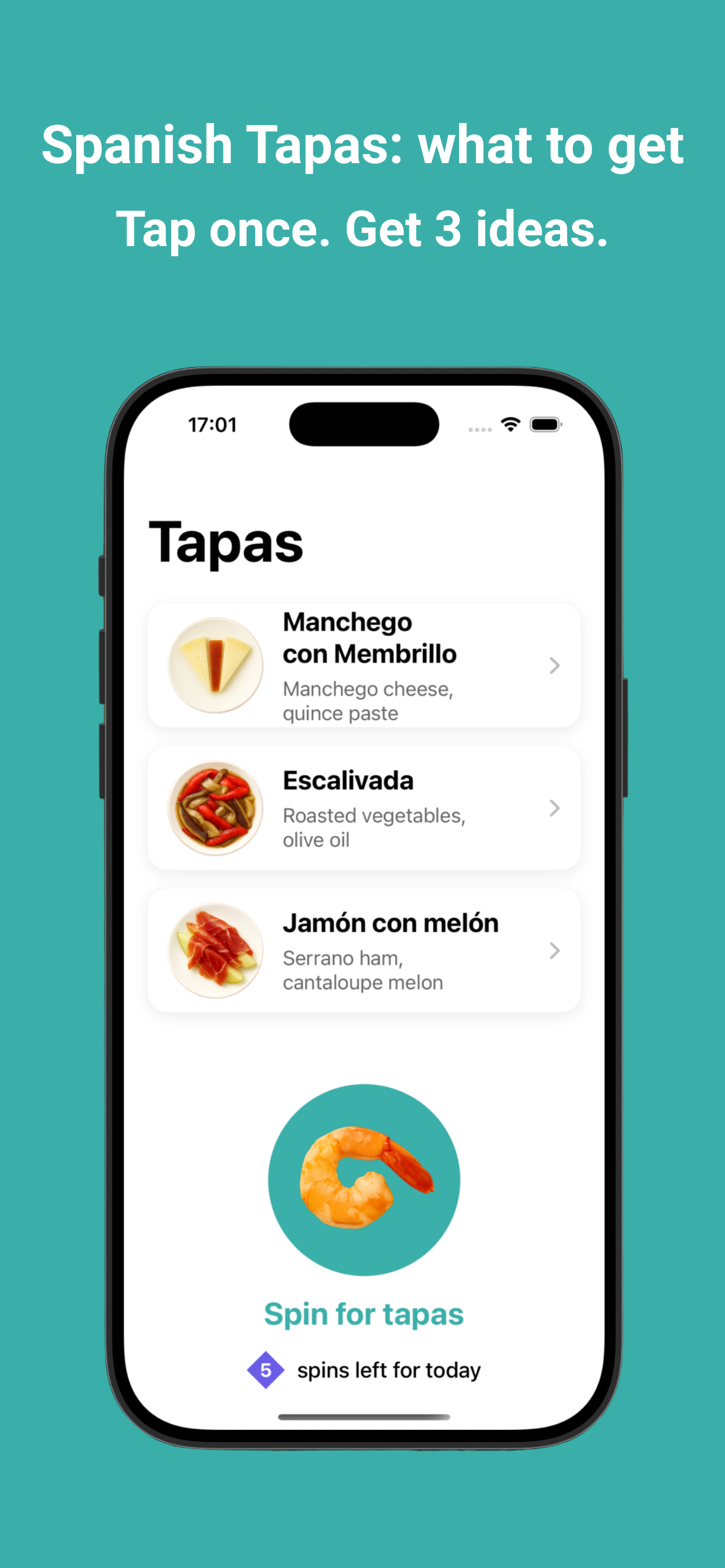Open details via Manchego con Membrillo chevron
This screenshot has height=1568, width=725.
(554, 665)
